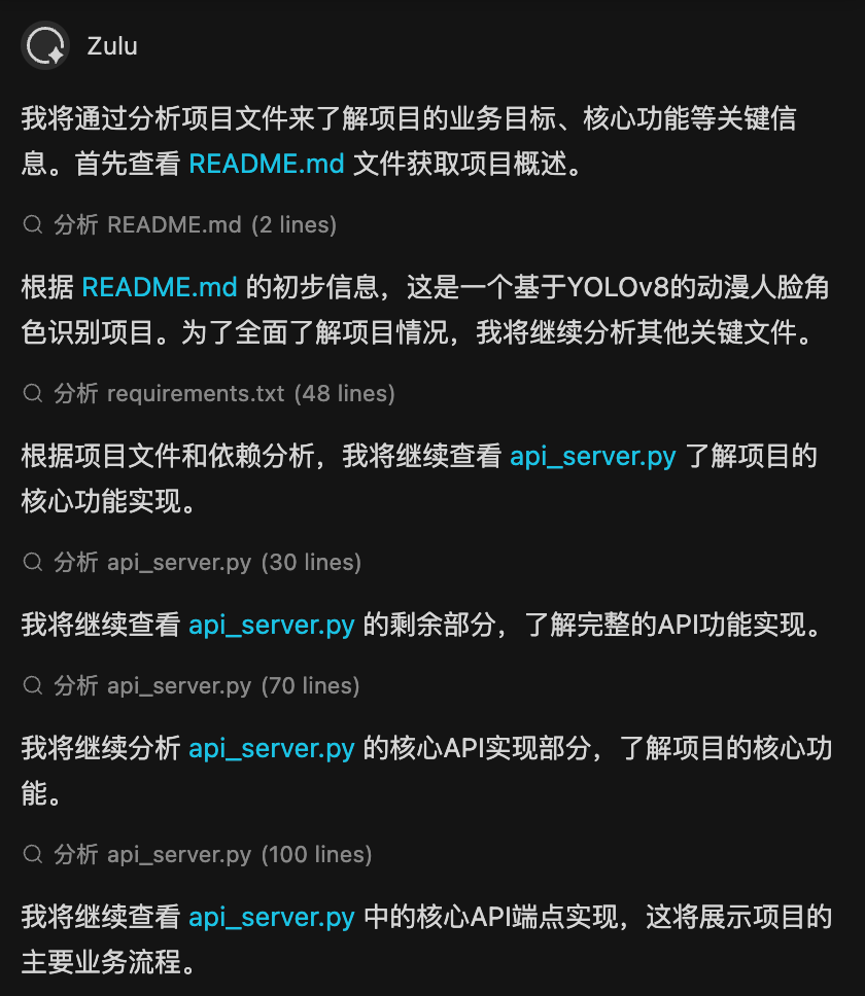
Task: Expand the README.md analysis of 2 lines
Action: click(x=180, y=225)
